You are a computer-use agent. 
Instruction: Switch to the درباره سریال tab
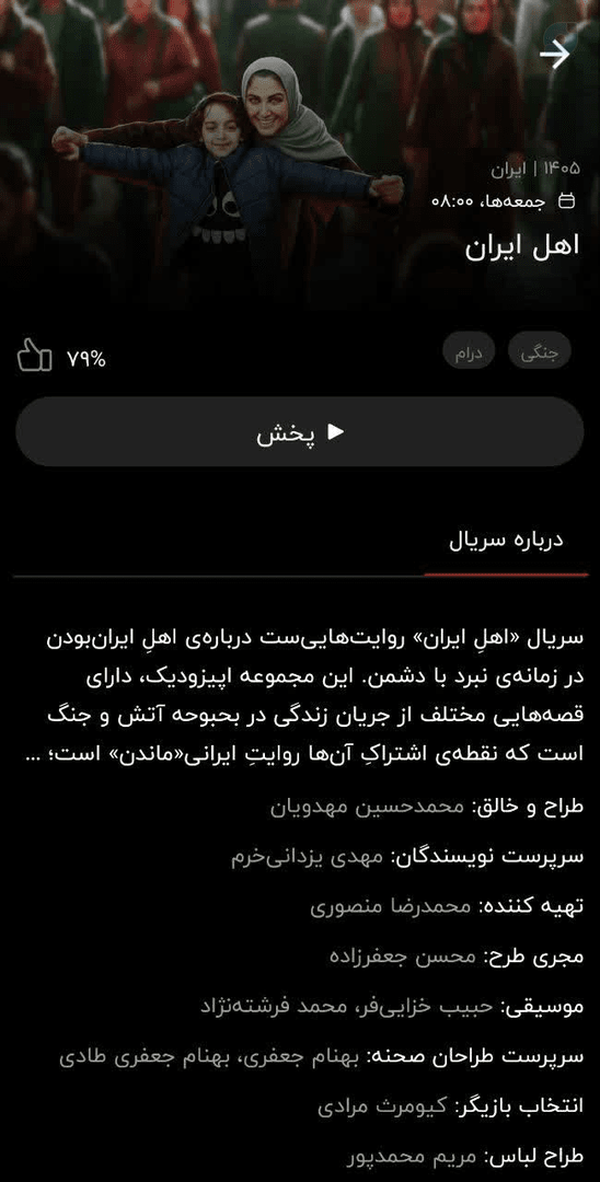click(x=506, y=540)
